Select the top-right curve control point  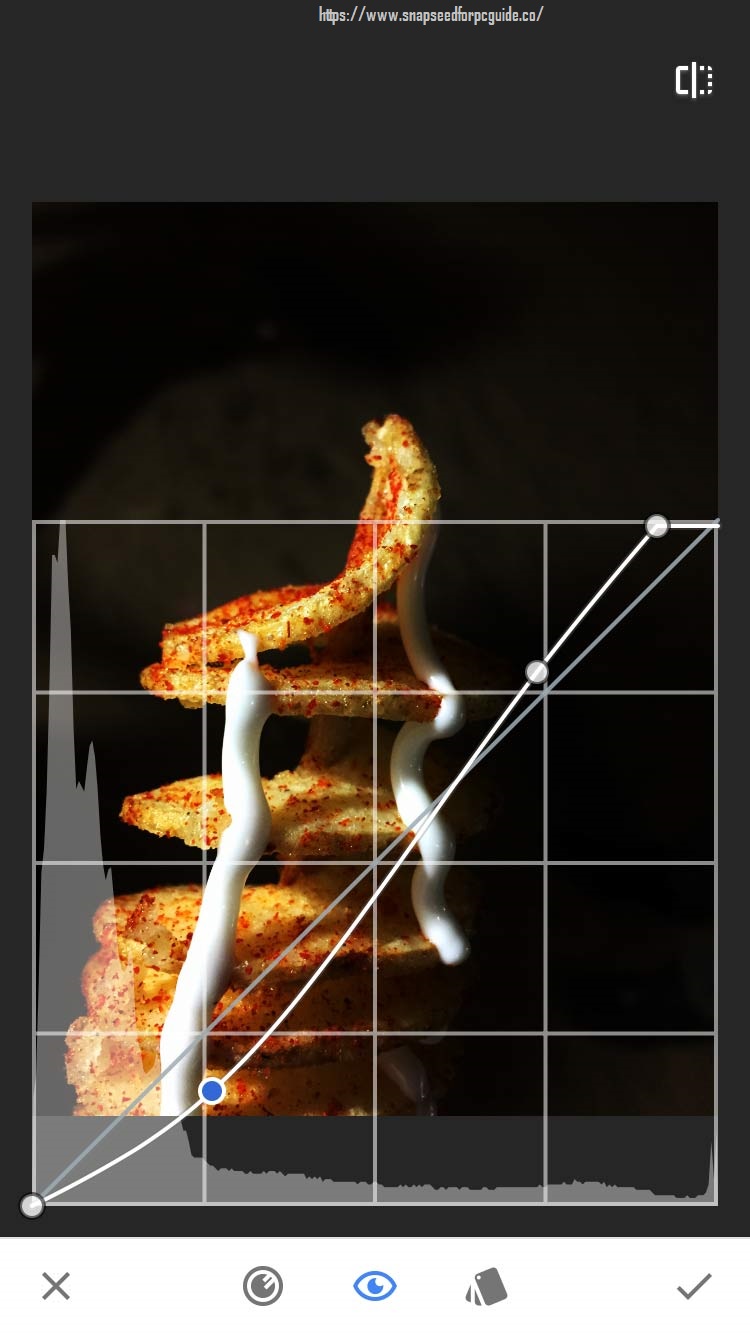(x=657, y=526)
